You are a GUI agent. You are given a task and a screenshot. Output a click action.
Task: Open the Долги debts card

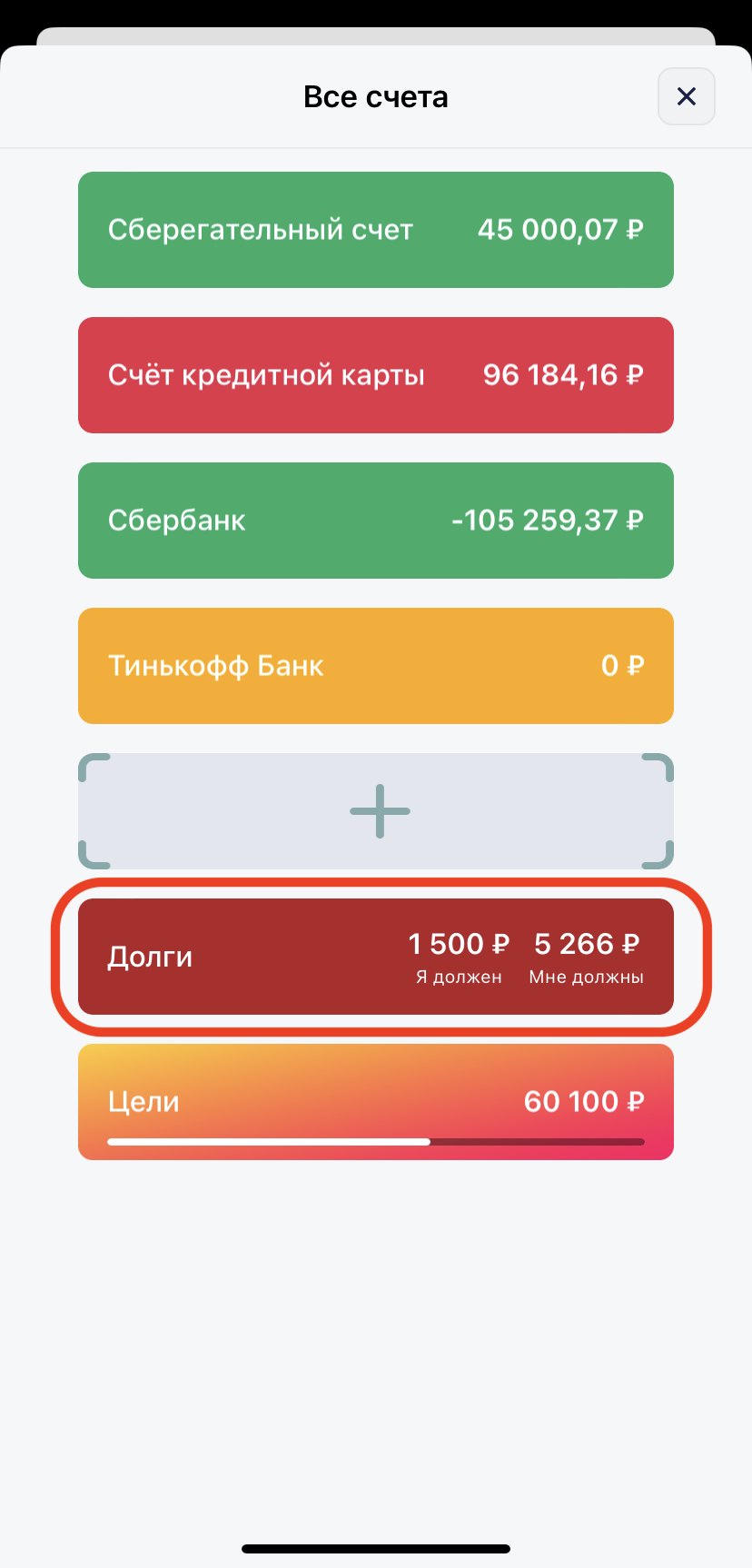pyautogui.click(x=376, y=957)
